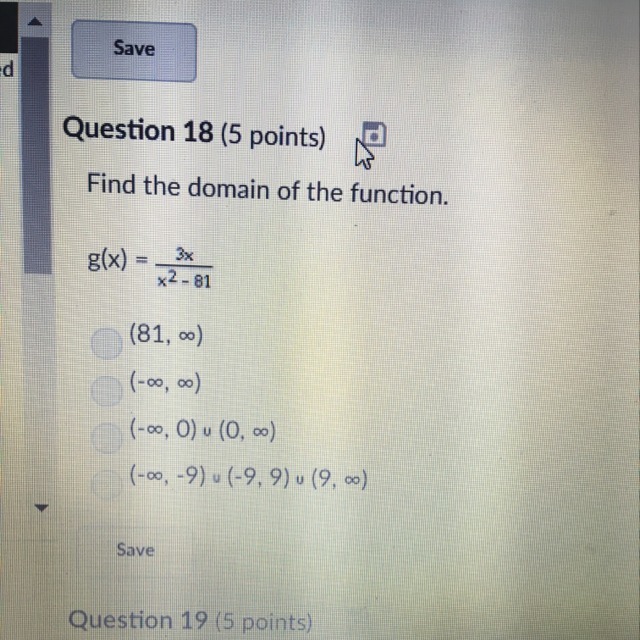The height and width of the screenshot is (640, 640).
Task: Click the Save button below Question 18
Action: 135,549
